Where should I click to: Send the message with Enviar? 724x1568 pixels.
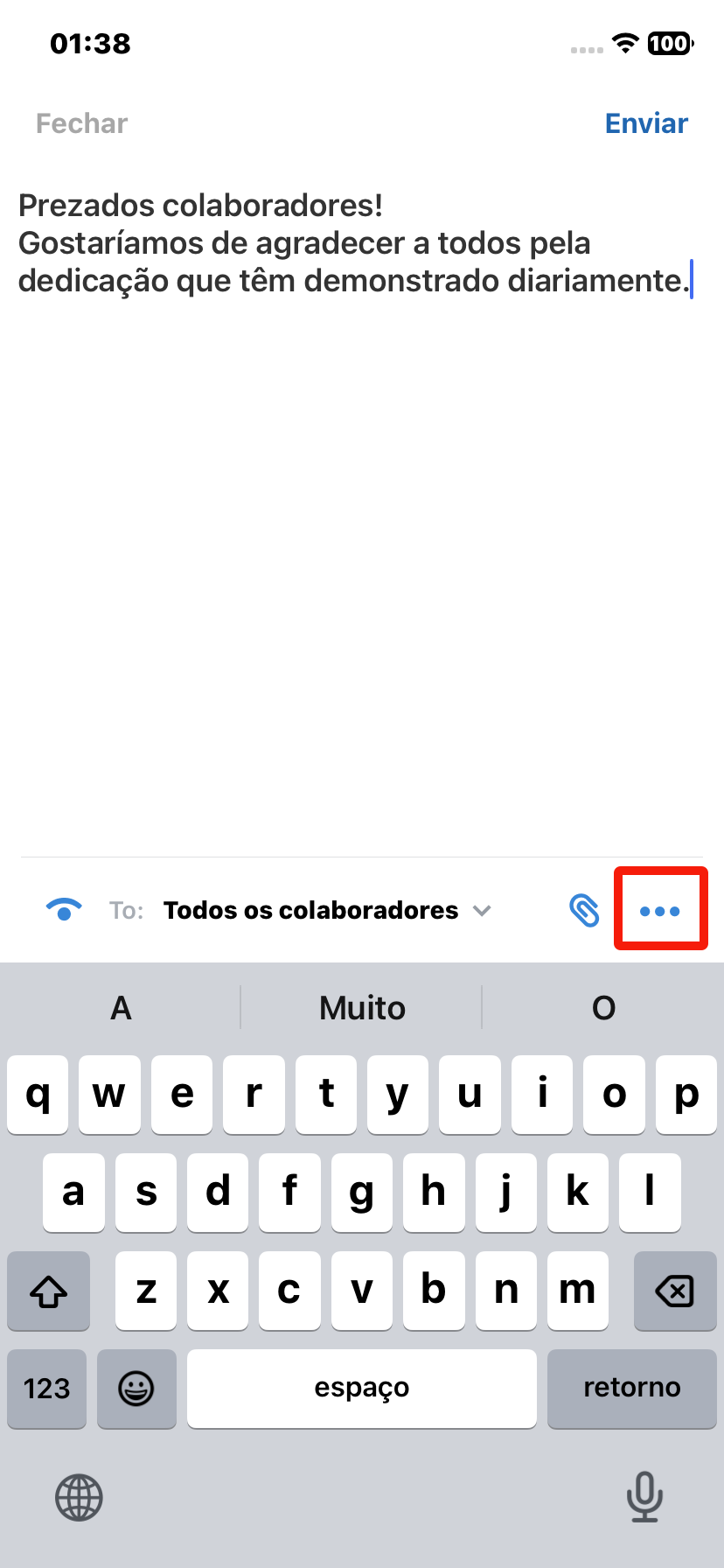coord(646,123)
